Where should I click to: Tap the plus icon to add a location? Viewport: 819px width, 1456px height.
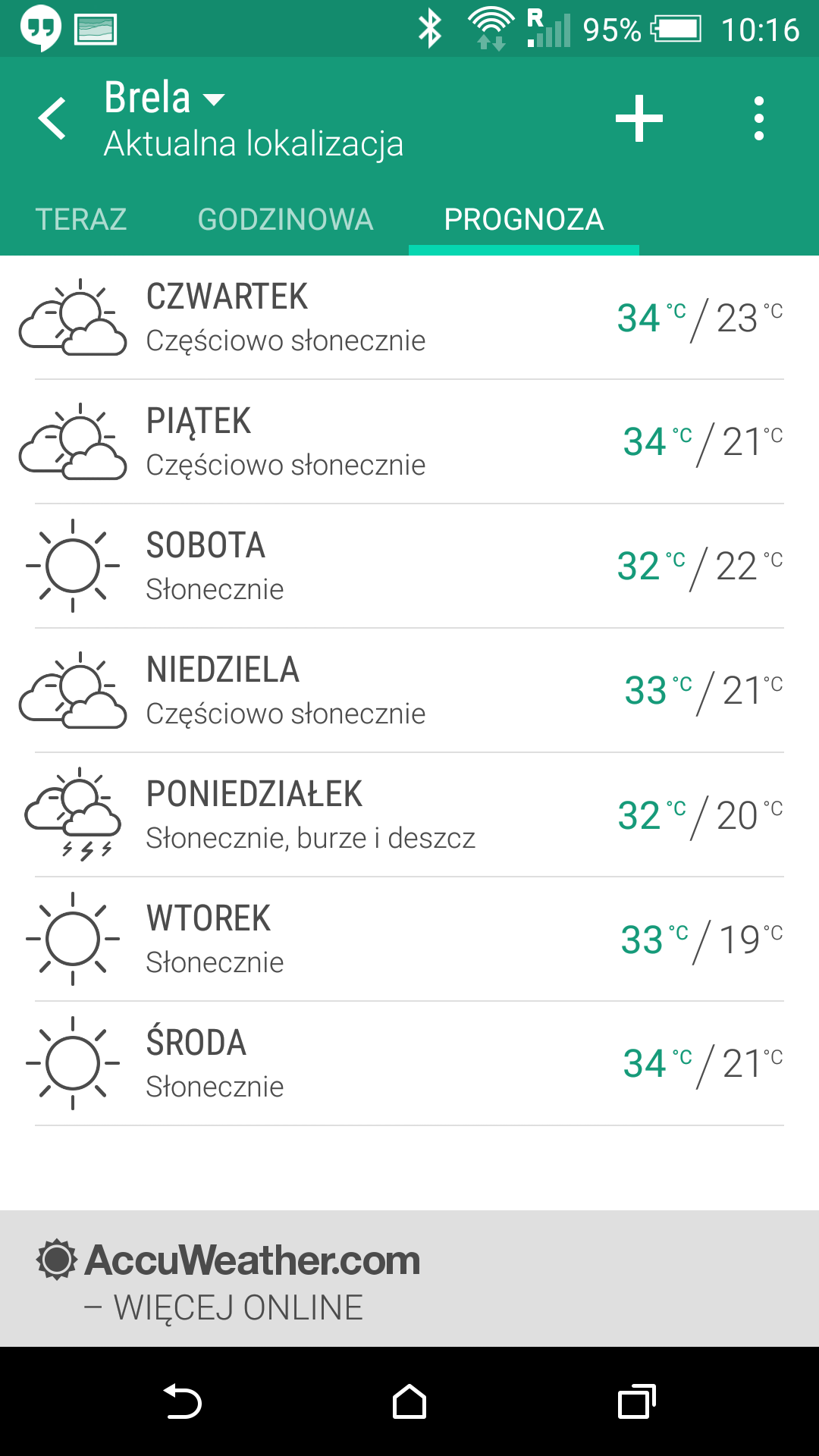639,118
